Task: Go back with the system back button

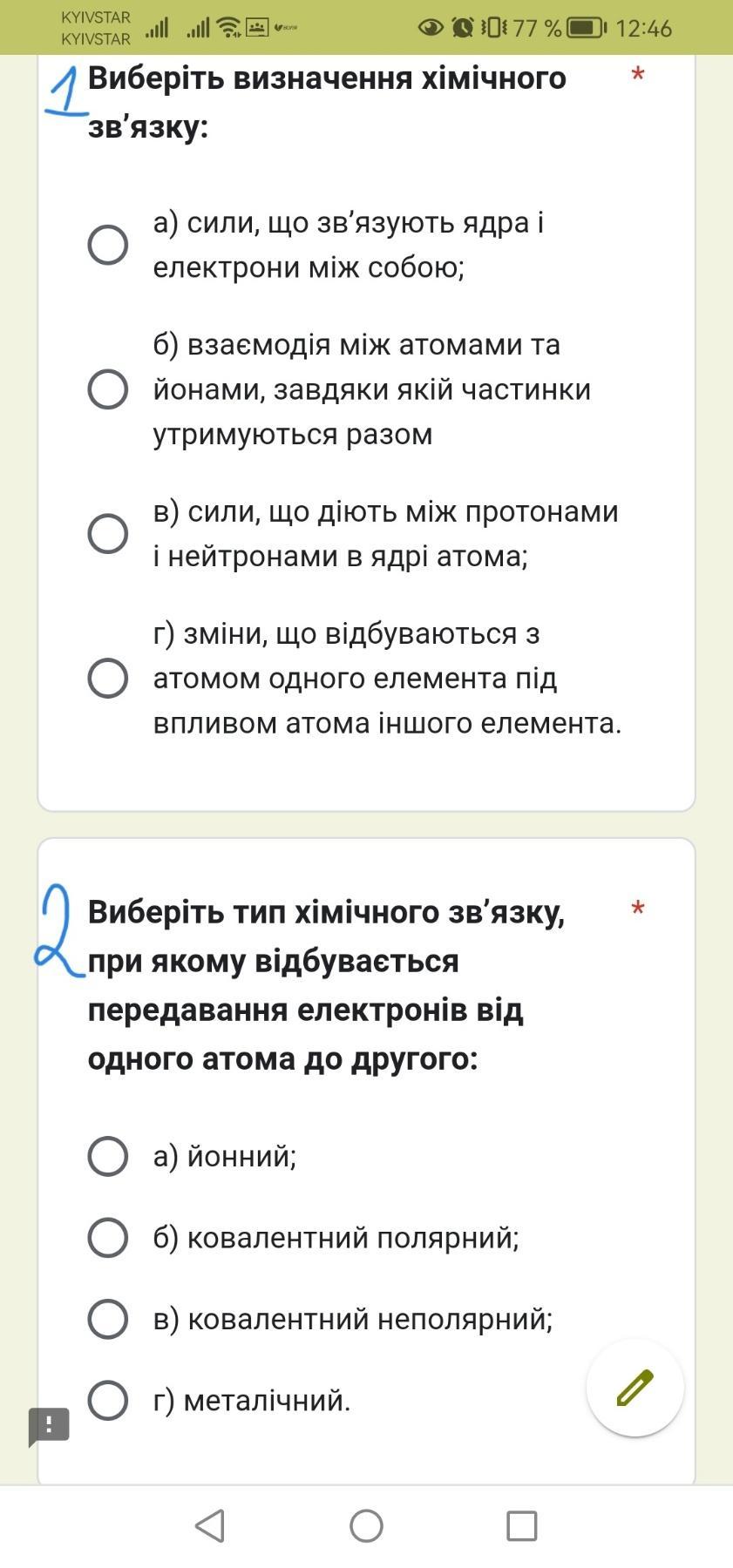Action: click(x=210, y=1525)
